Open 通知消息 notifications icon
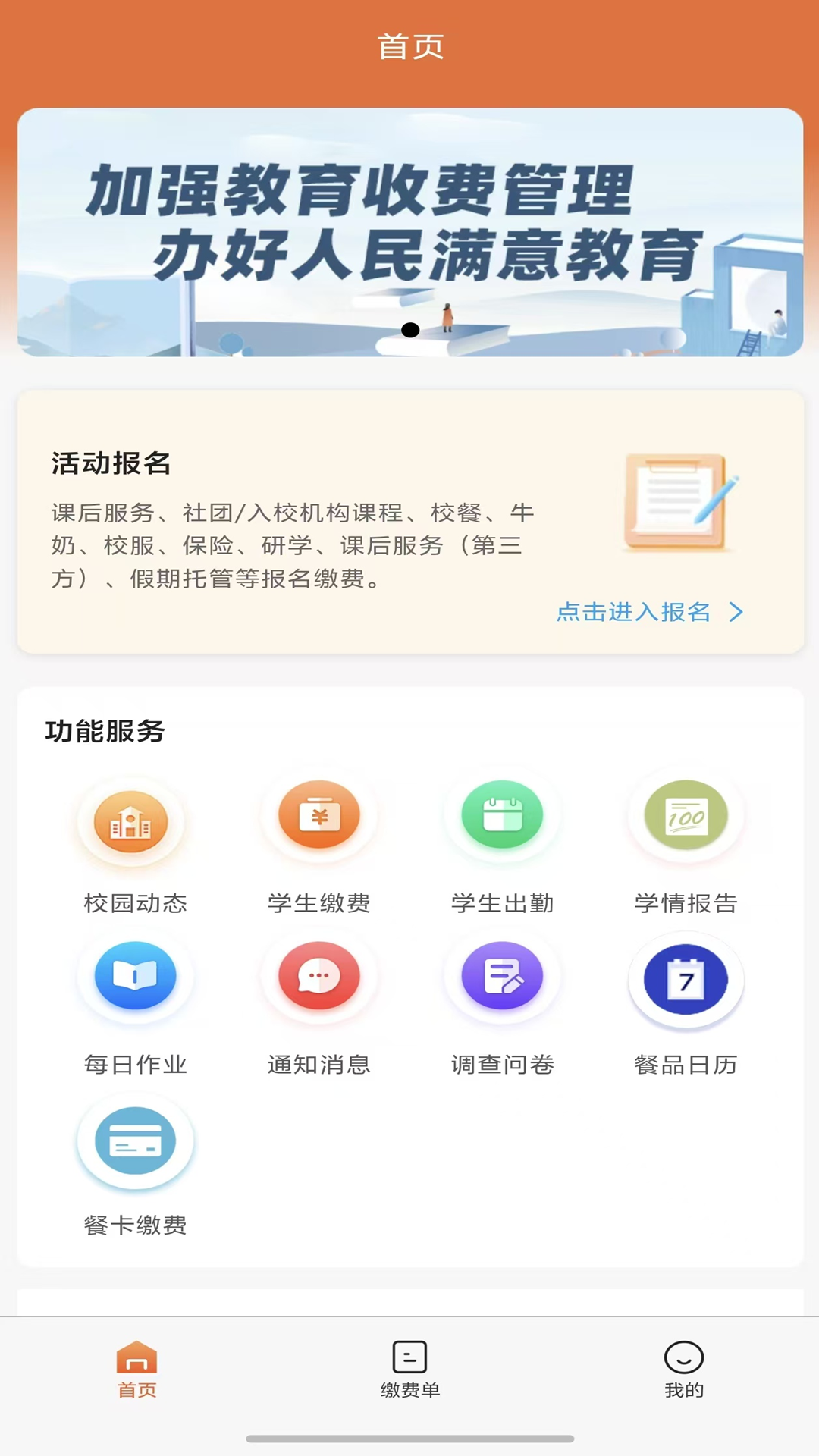This screenshot has height=1456, width=819. tap(318, 978)
